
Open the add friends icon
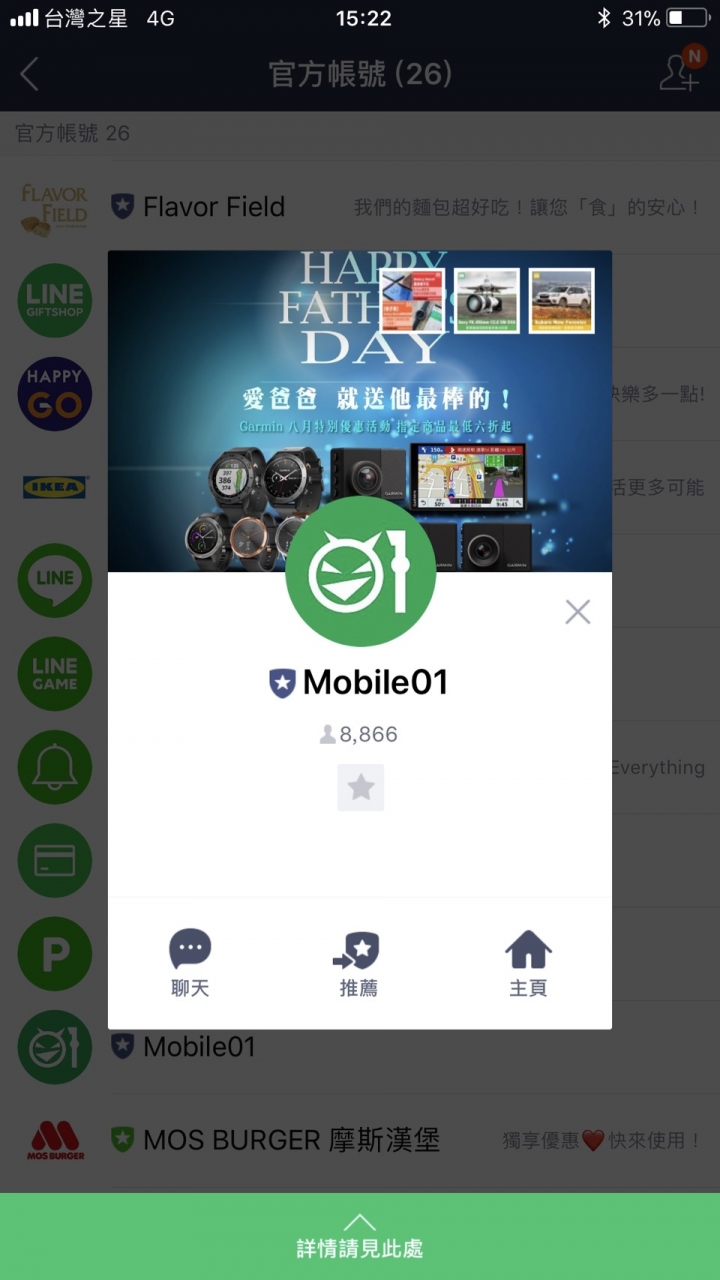coord(681,72)
